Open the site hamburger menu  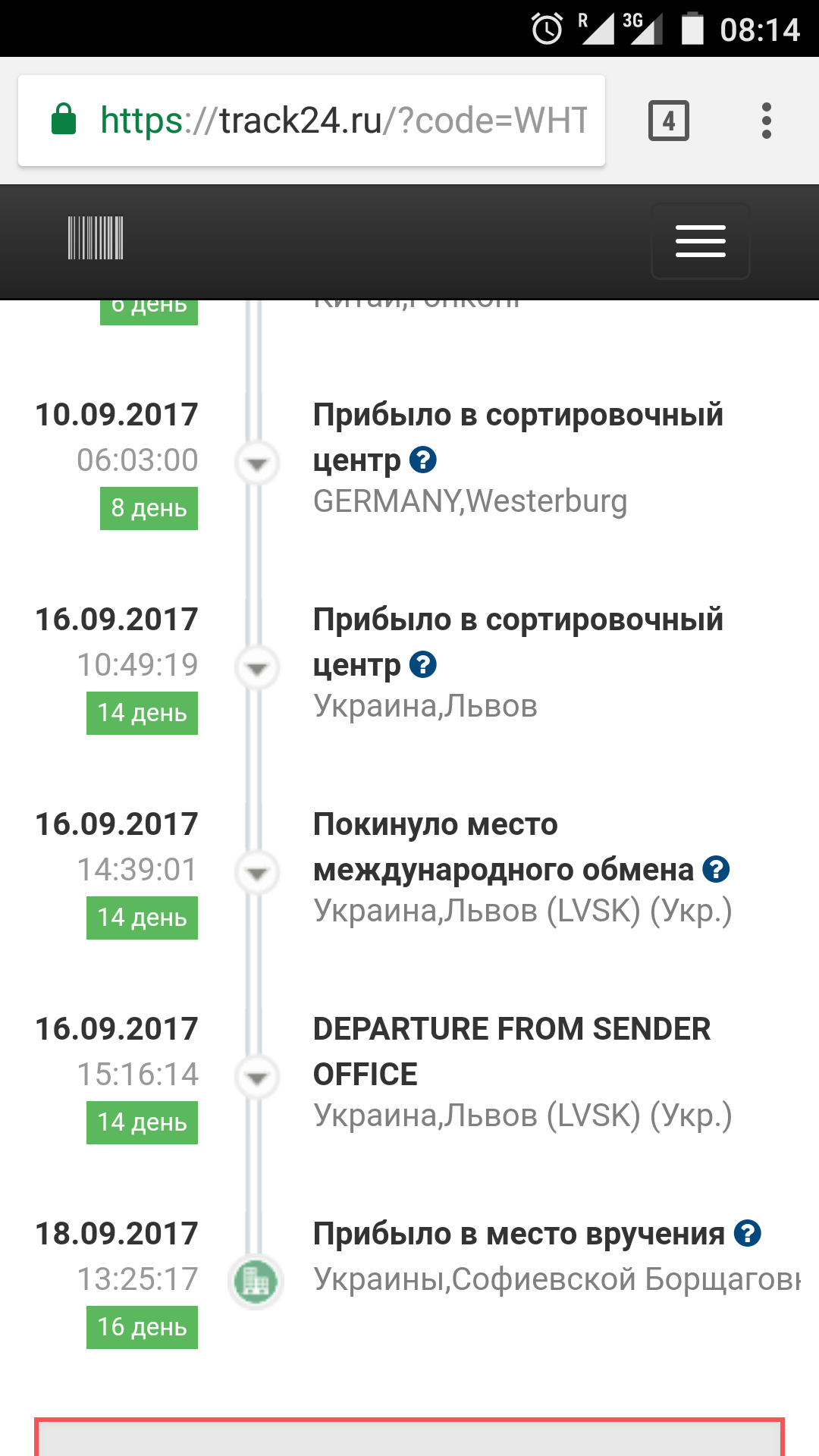pyautogui.click(x=700, y=241)
